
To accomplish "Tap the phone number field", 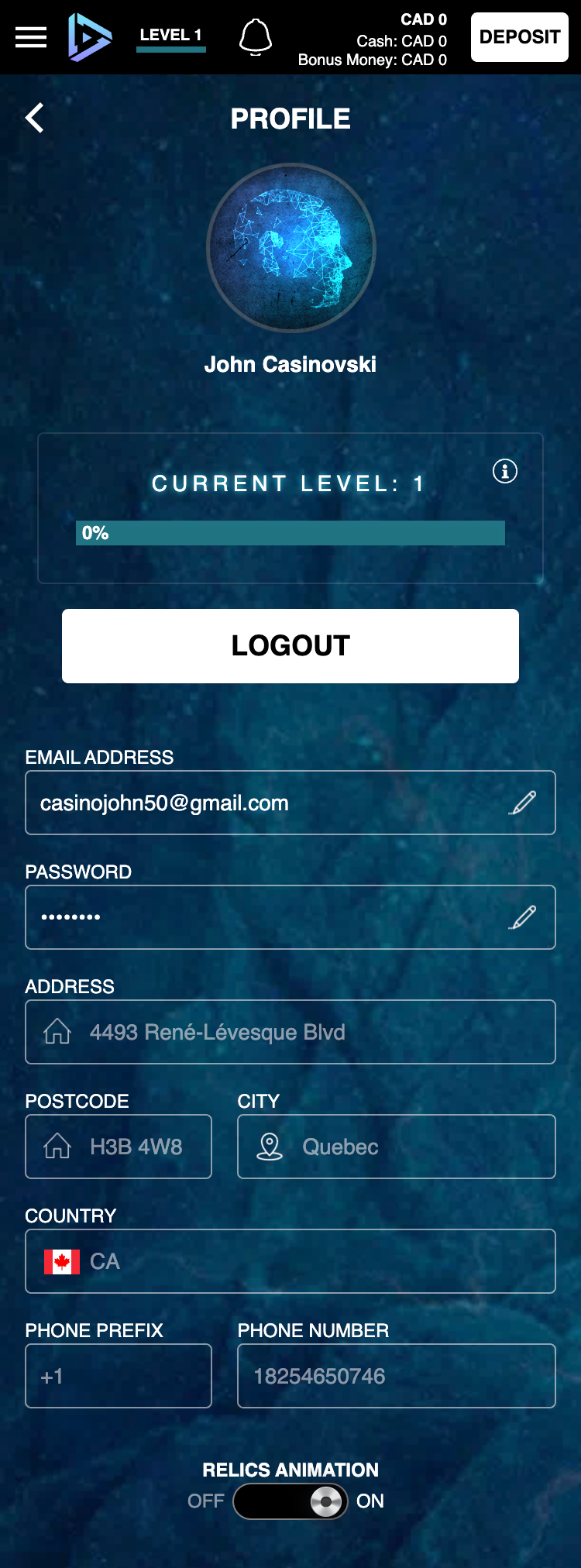I will (x=396, y=1376).
